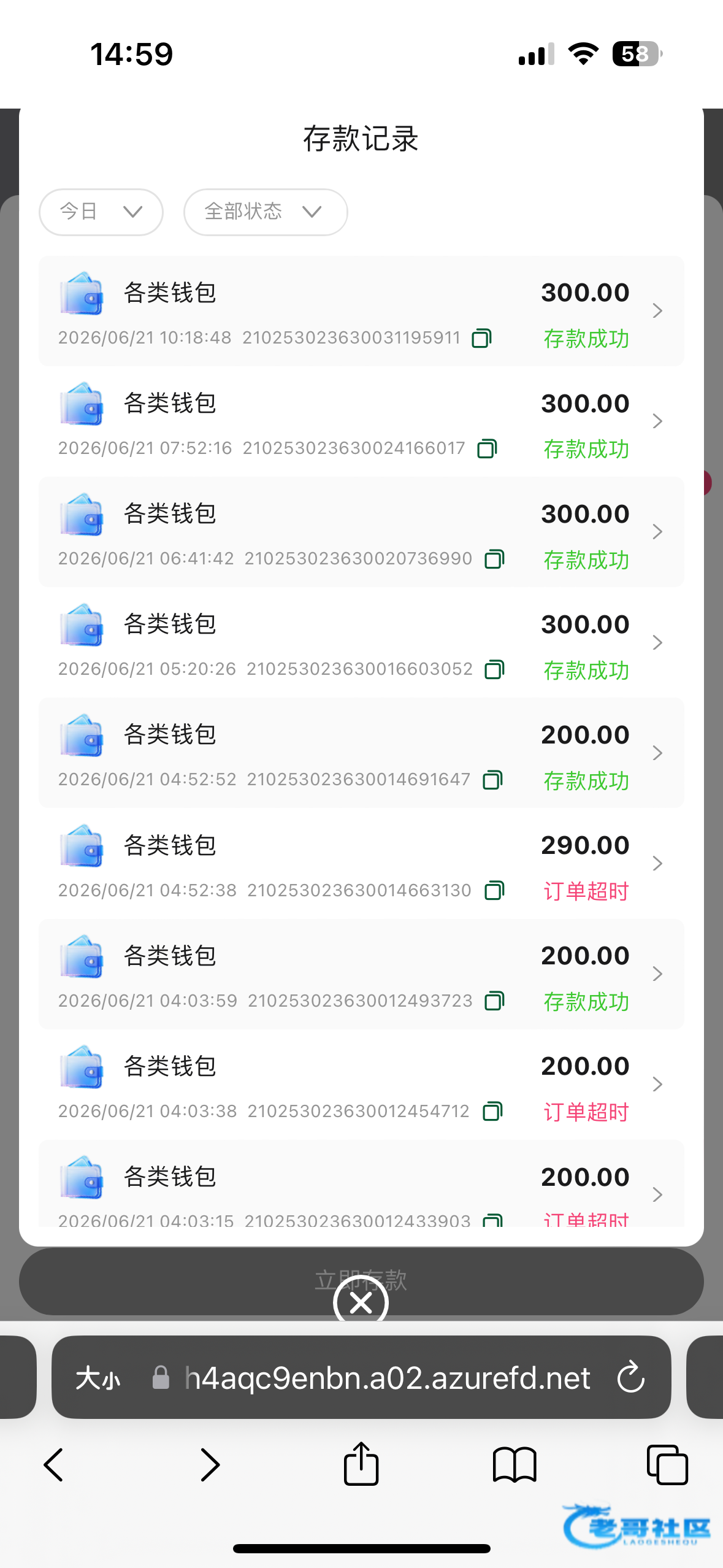This screenshot has width=723, height=1568.
Task: Open the 07:52:16 deposit record details
Action: coord(361,421)
